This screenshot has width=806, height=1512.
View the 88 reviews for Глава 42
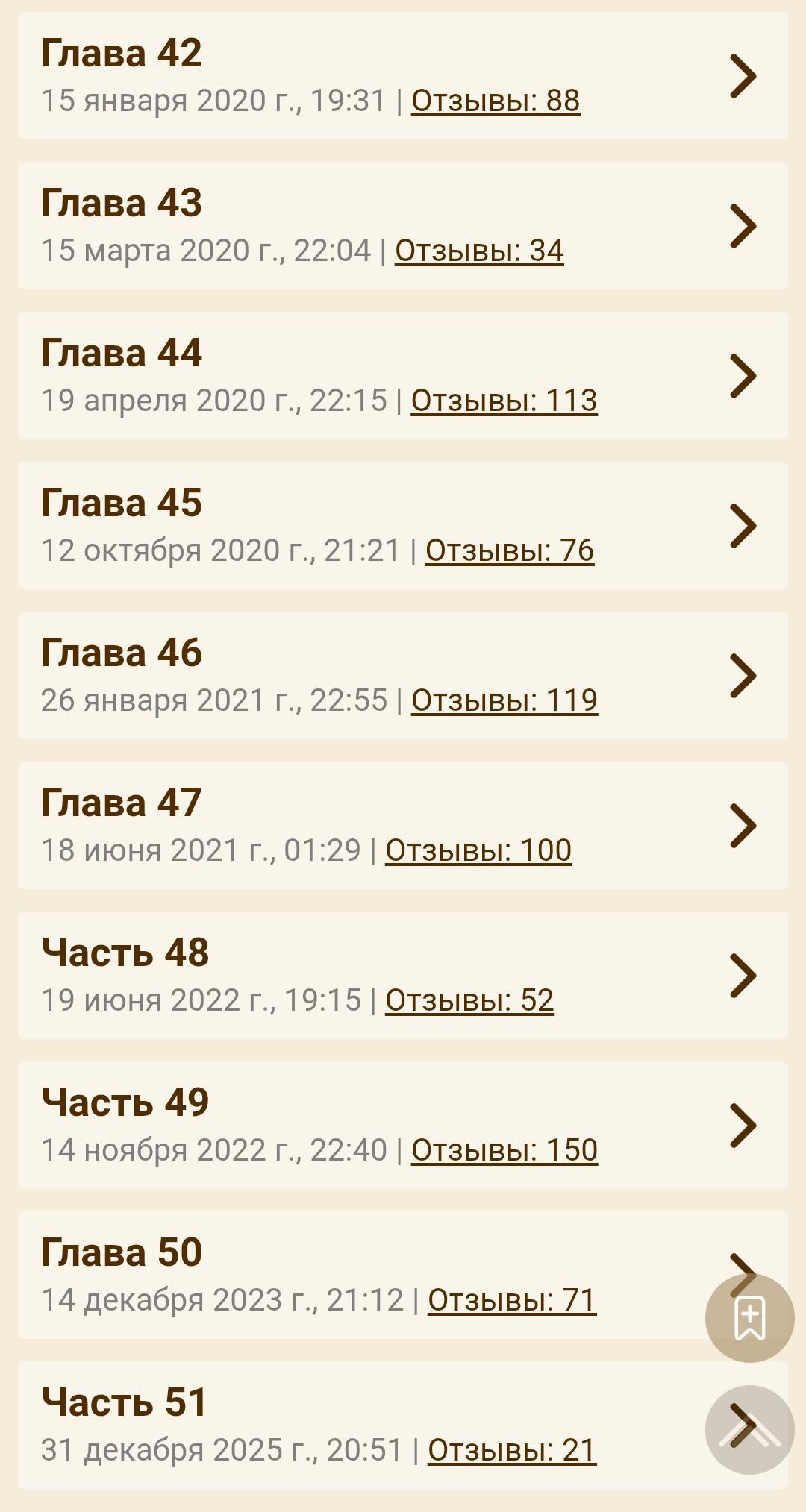tap(496, 101)
